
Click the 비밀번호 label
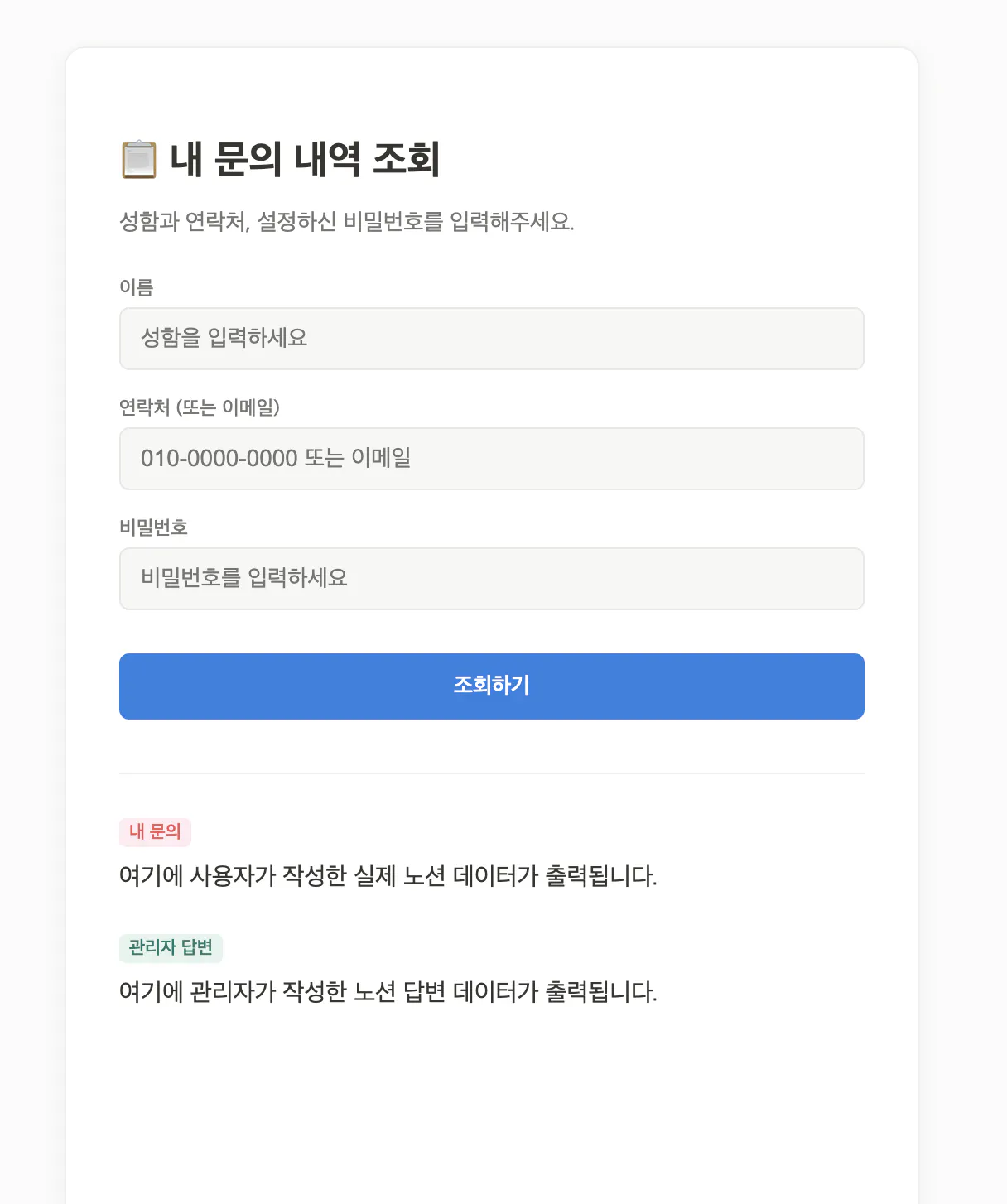[154, 527]
